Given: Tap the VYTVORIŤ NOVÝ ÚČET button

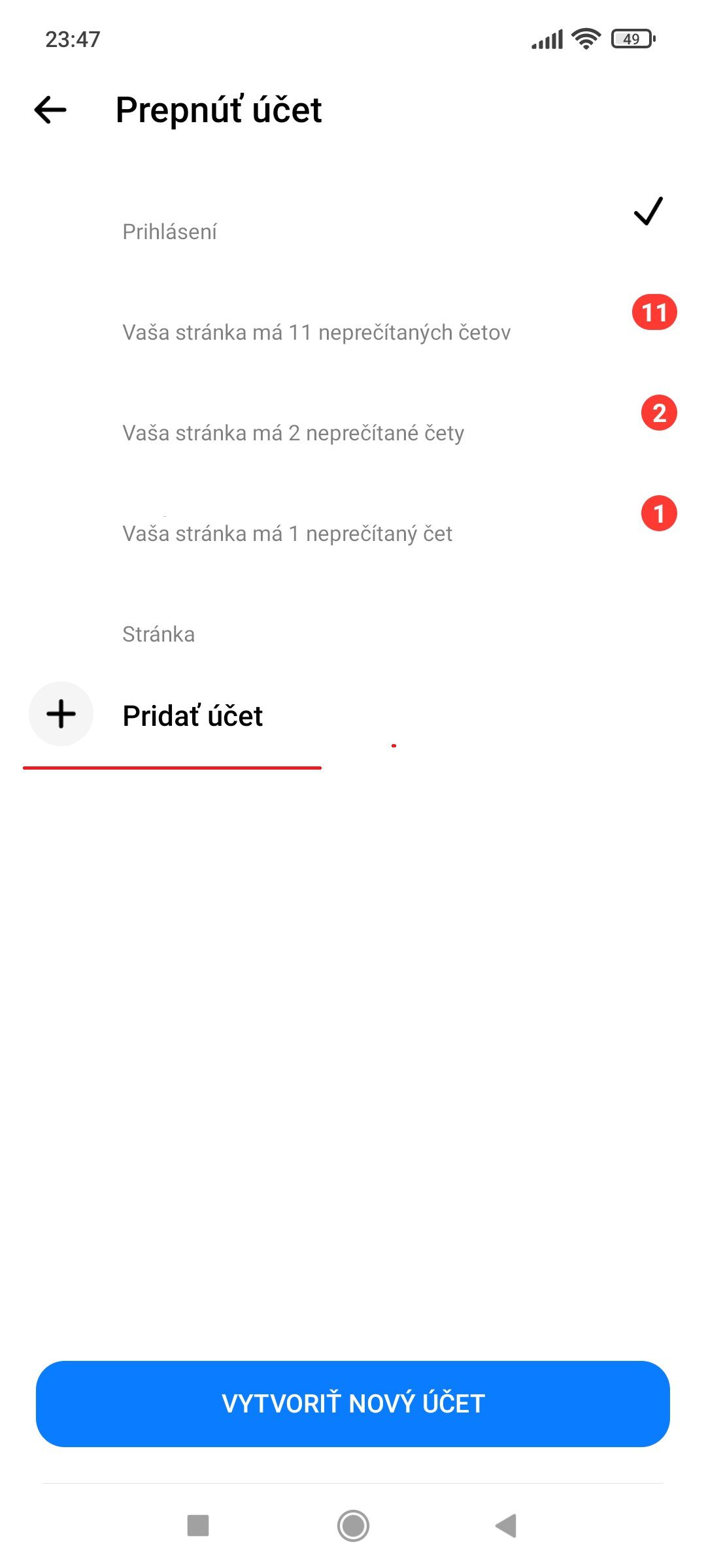Looking at the screenshot, I should pyautogui.click(x=353, y=1403).
